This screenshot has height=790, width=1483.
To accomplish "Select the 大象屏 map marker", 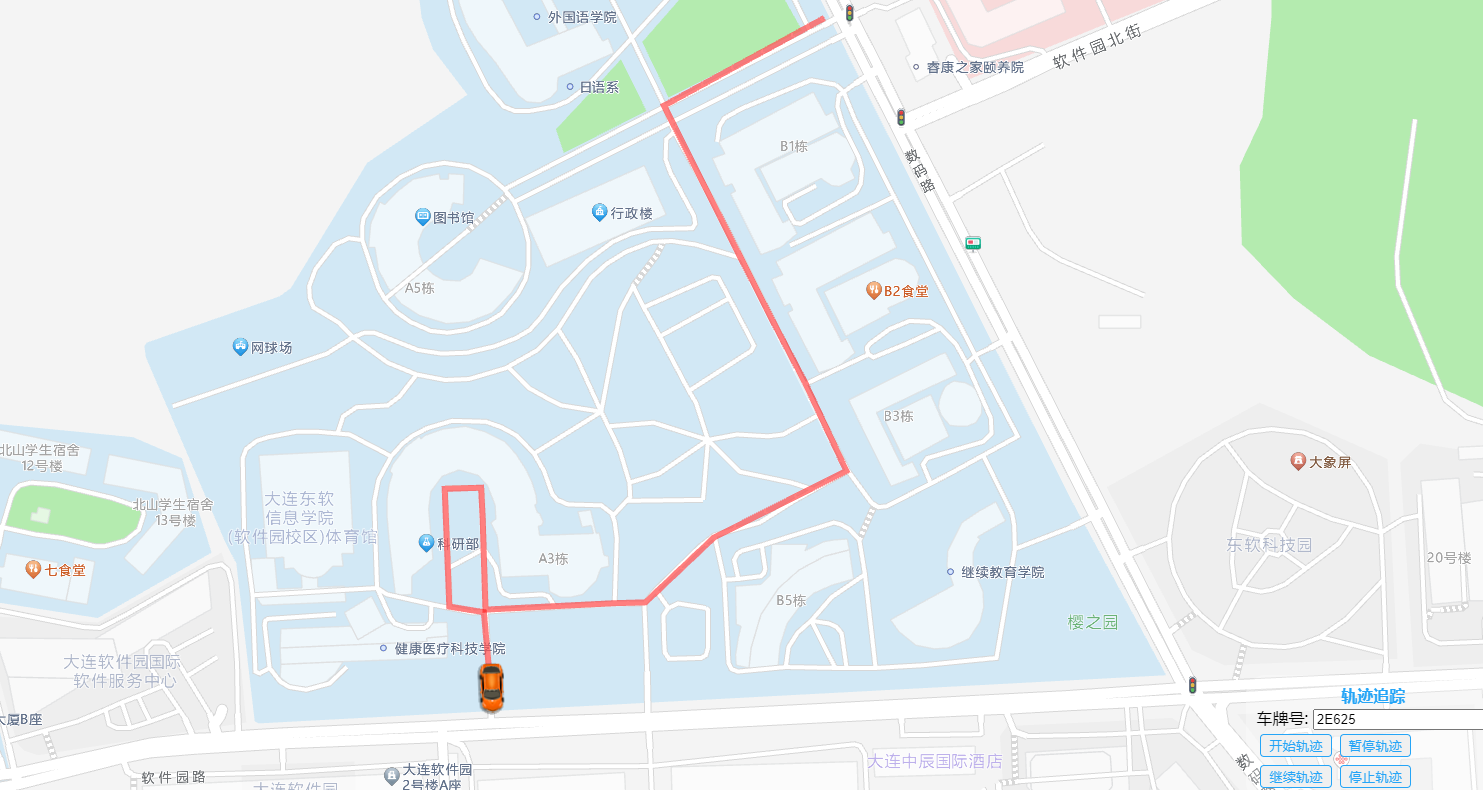I will 1297,461.
